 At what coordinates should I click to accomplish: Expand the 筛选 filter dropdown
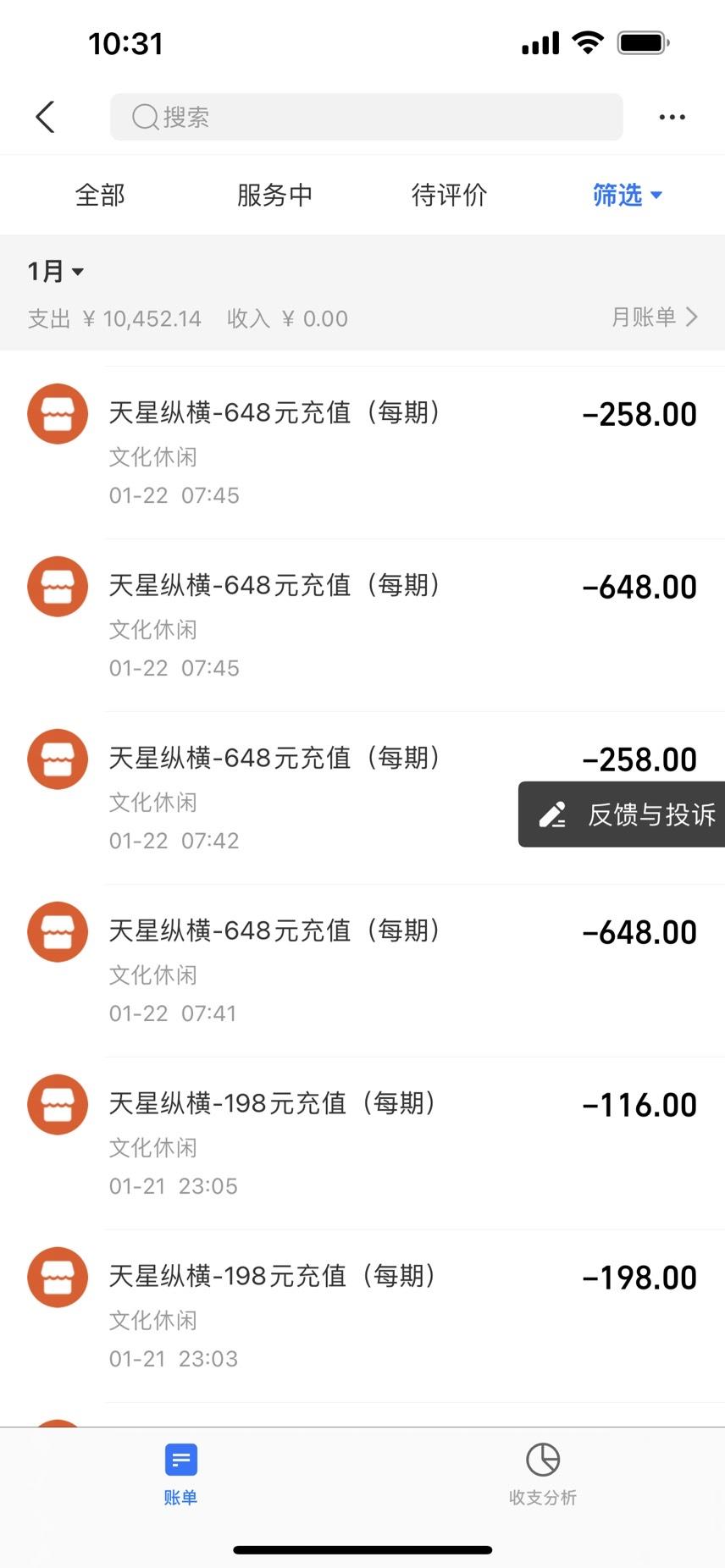[x=628, y=195]
